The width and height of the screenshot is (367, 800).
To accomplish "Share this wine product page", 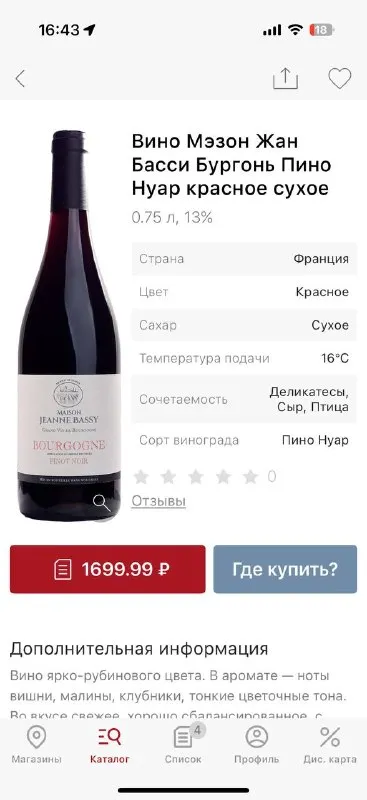I will pyautogui.click(x=285, y=79).
